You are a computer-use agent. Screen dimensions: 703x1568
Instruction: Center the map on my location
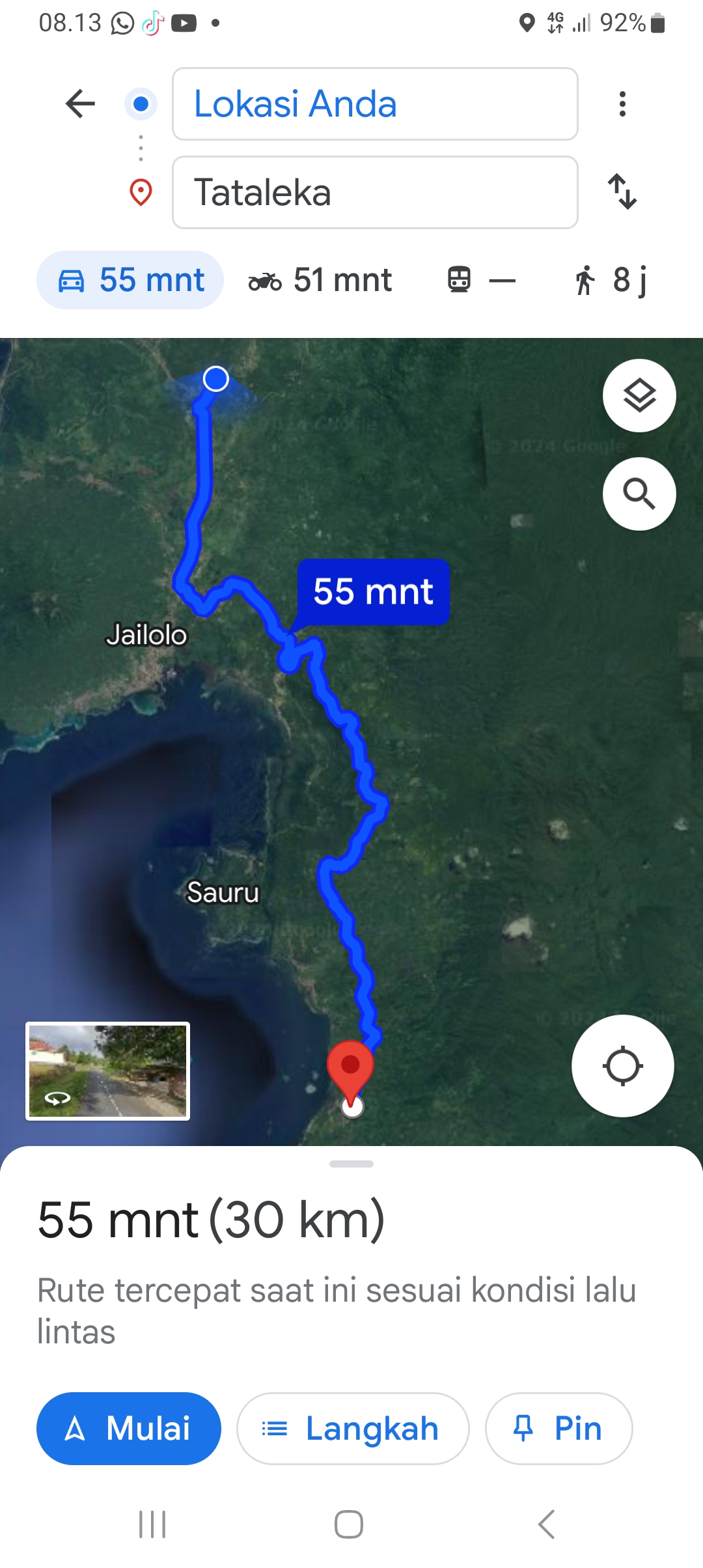(x=622, y=1066)
